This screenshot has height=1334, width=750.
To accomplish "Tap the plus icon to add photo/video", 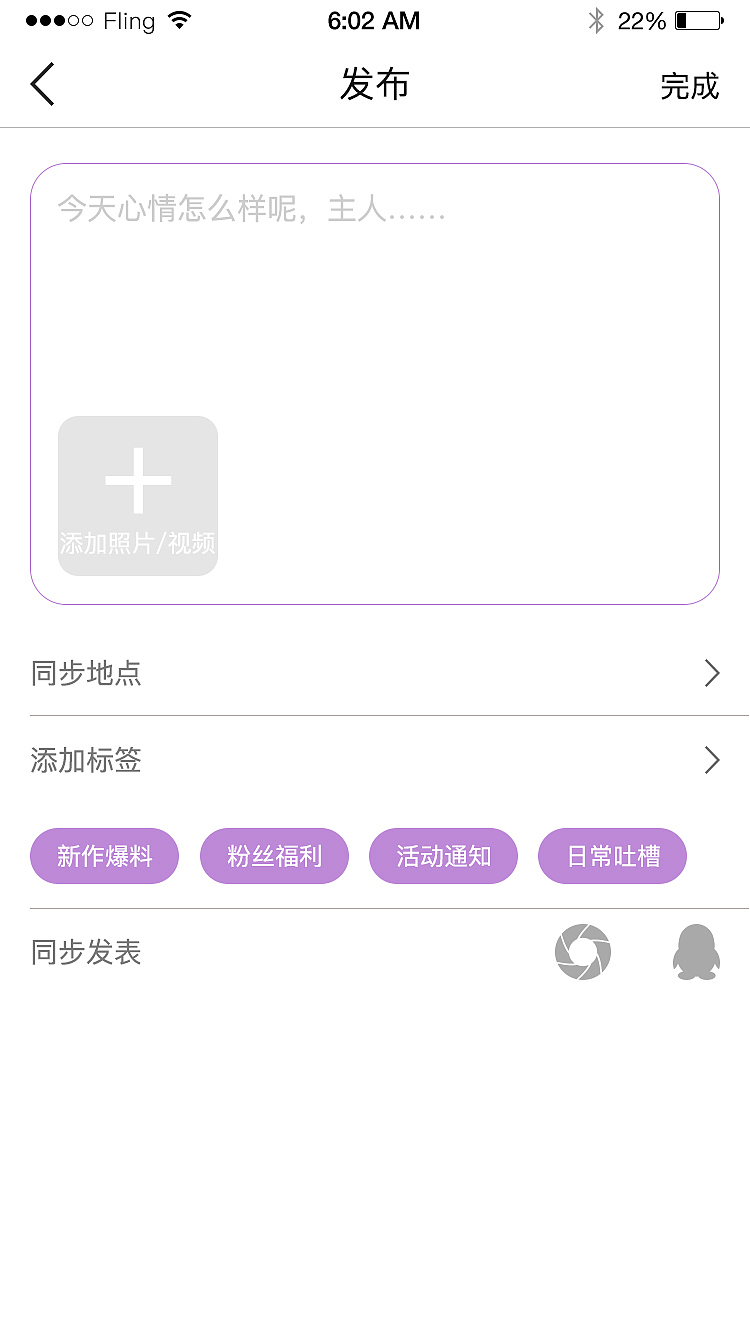I will (x=137, y=481).
